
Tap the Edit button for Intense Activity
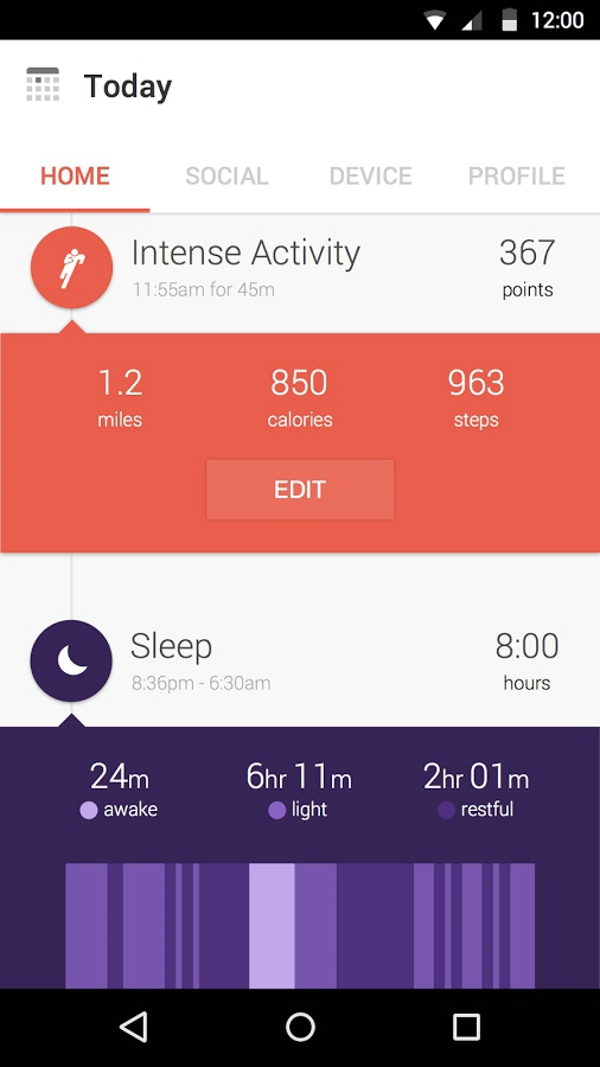300,490
